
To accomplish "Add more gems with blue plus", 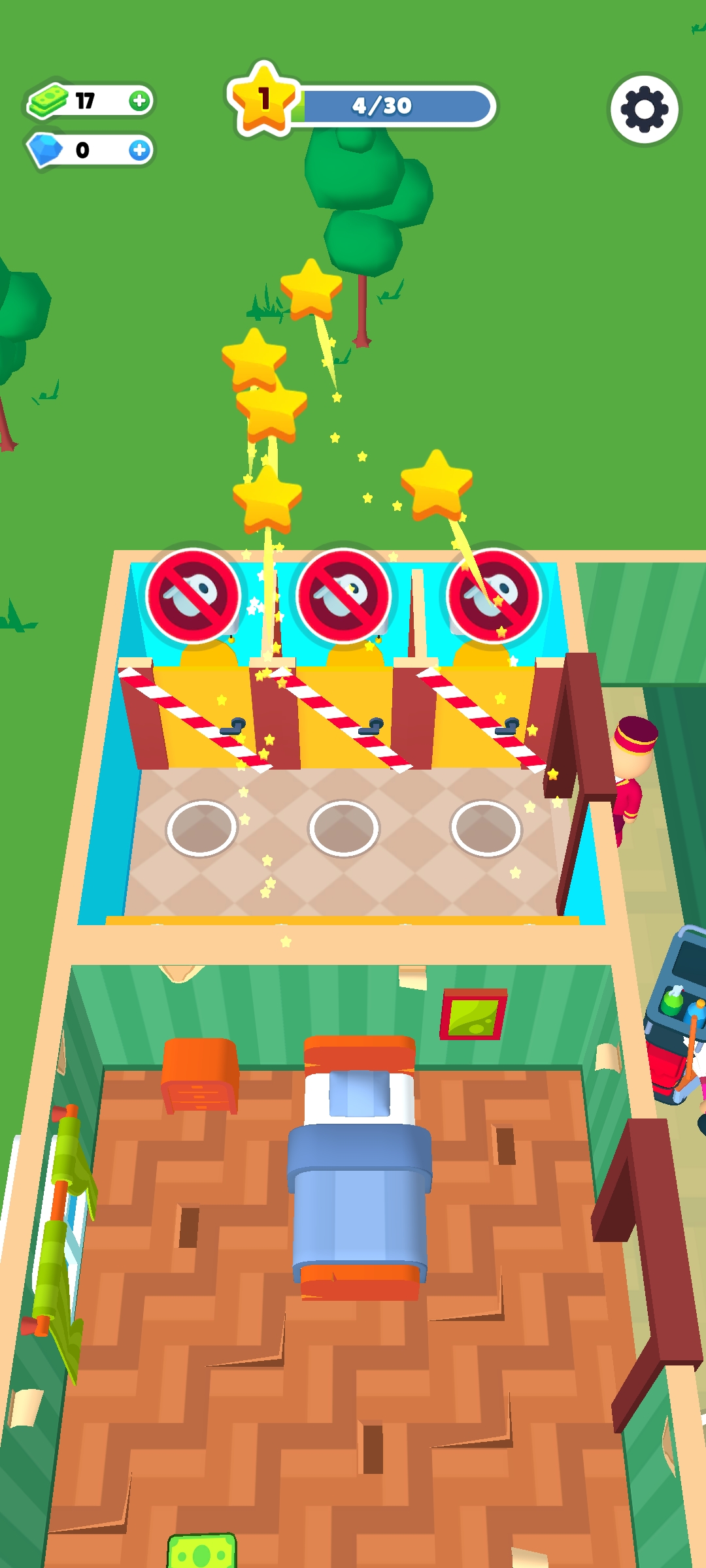I will pos(139,150).
